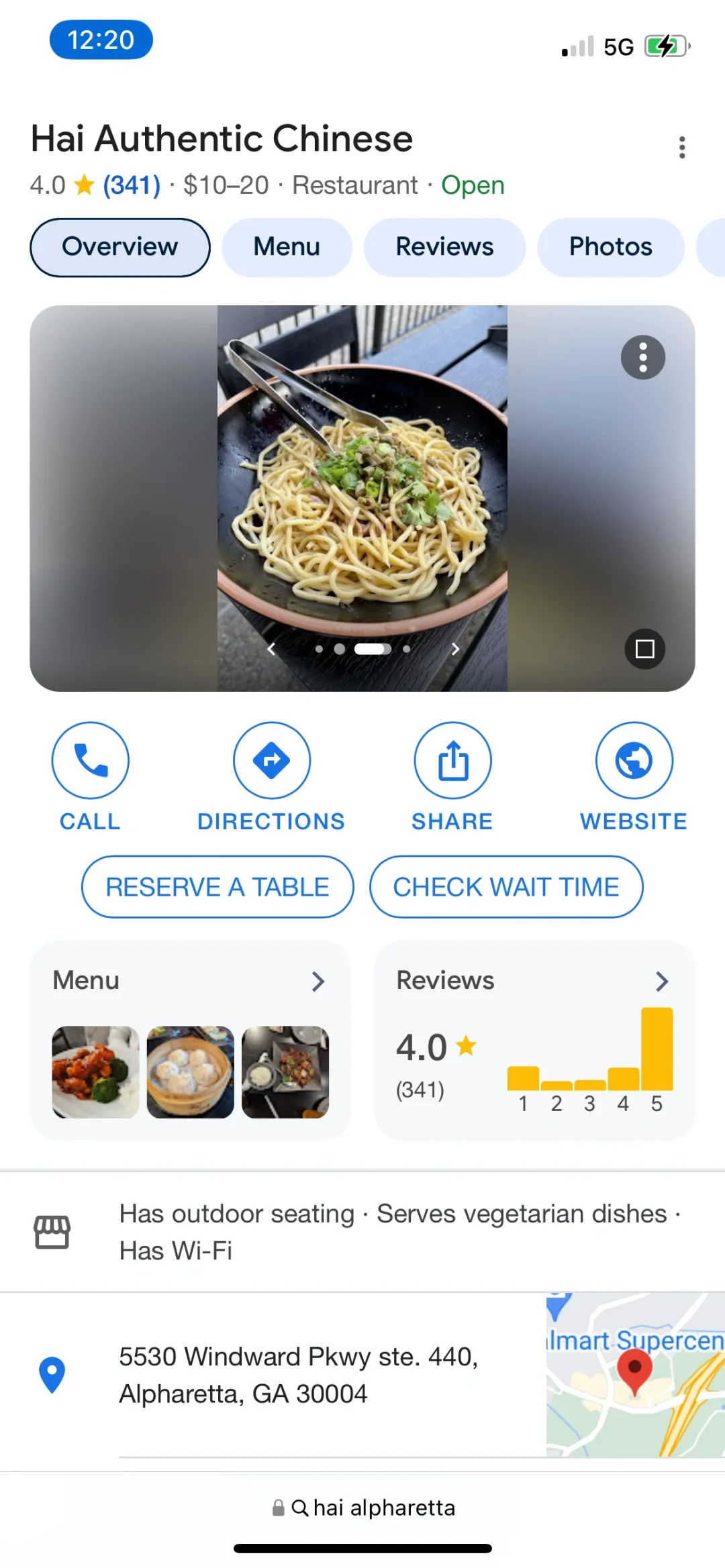The width and height of the screenshot is (725, 1568).
Task: Go to the previous carousel photo
Action: [271, 649]
